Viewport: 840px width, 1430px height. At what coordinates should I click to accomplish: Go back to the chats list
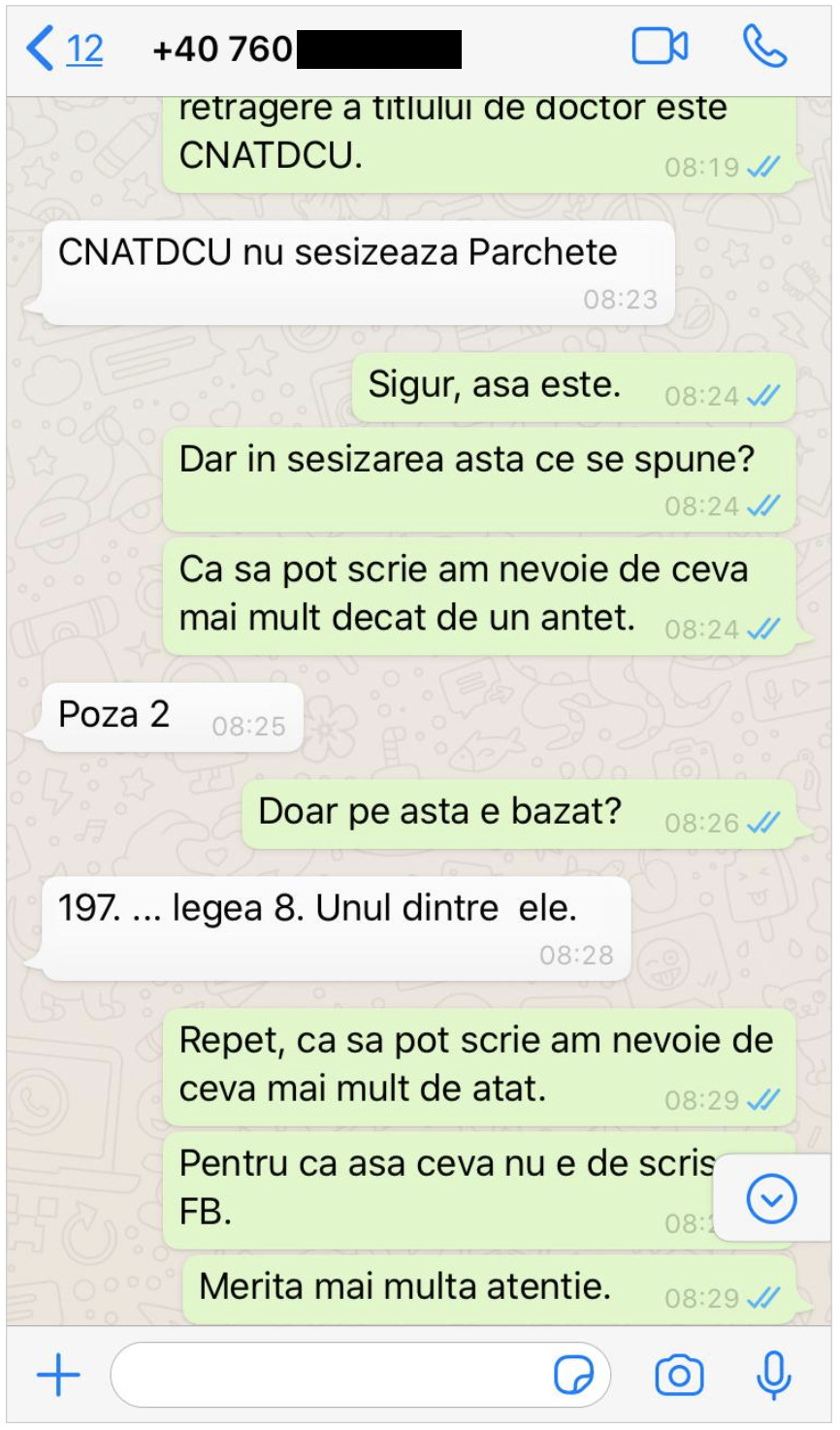click(63, 49)
